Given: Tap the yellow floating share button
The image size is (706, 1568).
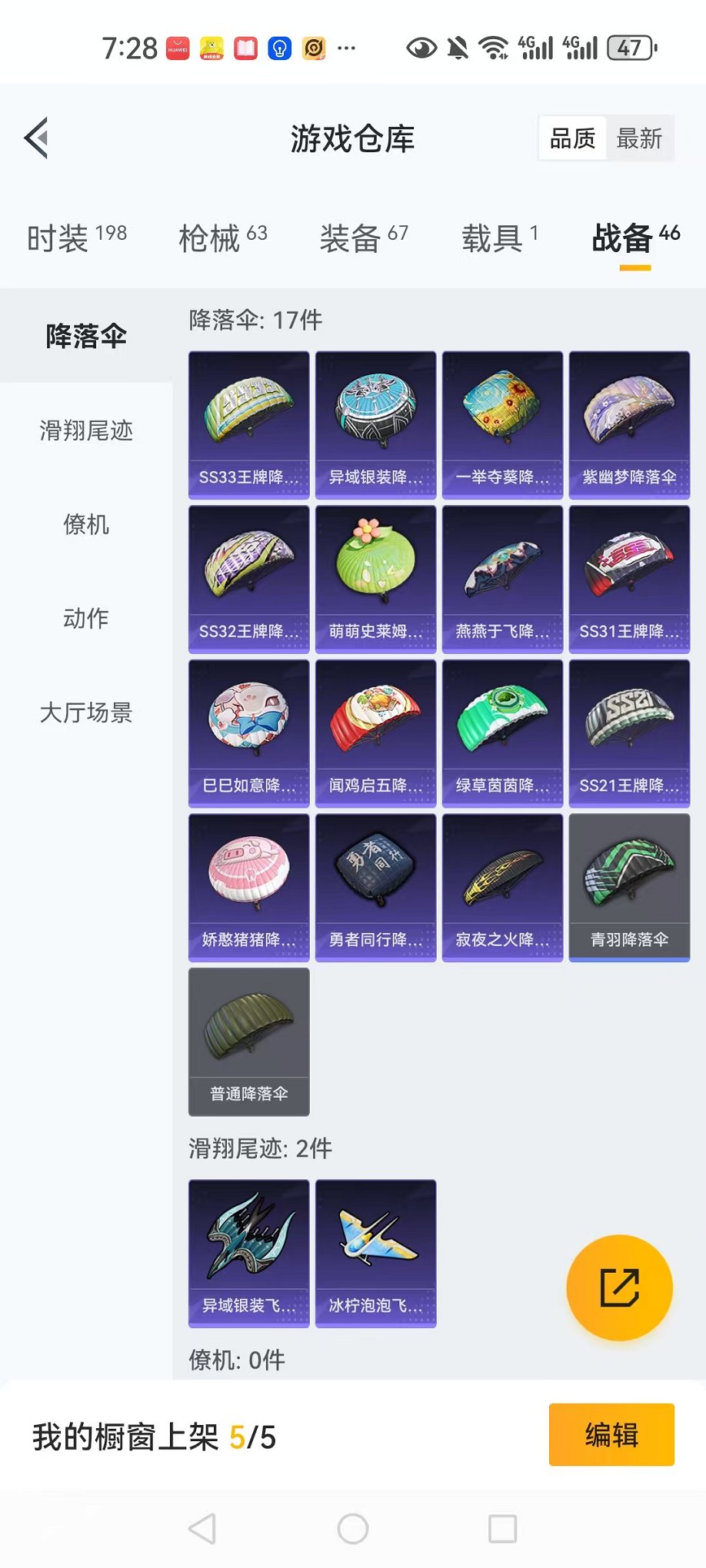Looking at the screenshot, I should tap(619, 1287).
